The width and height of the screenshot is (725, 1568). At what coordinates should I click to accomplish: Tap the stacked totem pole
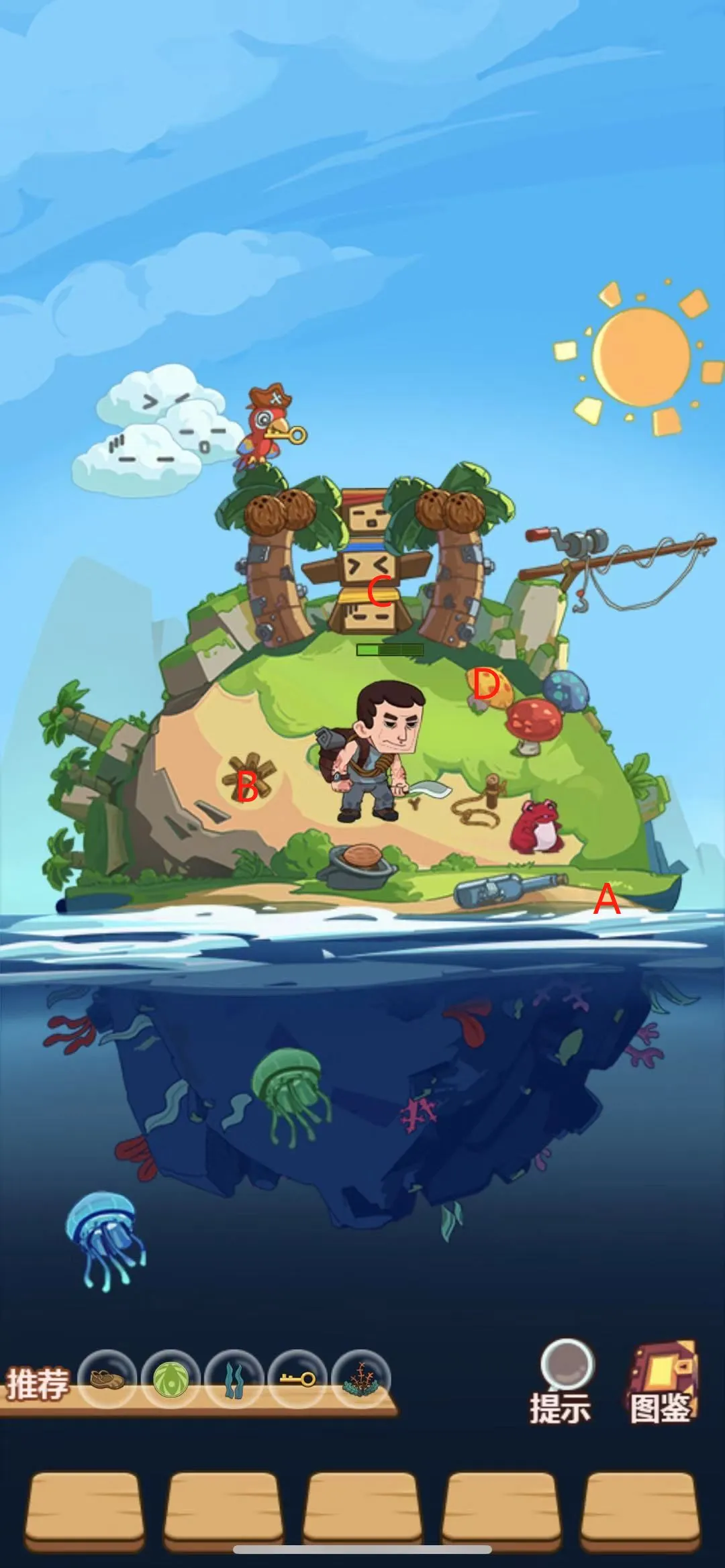pos(366,562)
